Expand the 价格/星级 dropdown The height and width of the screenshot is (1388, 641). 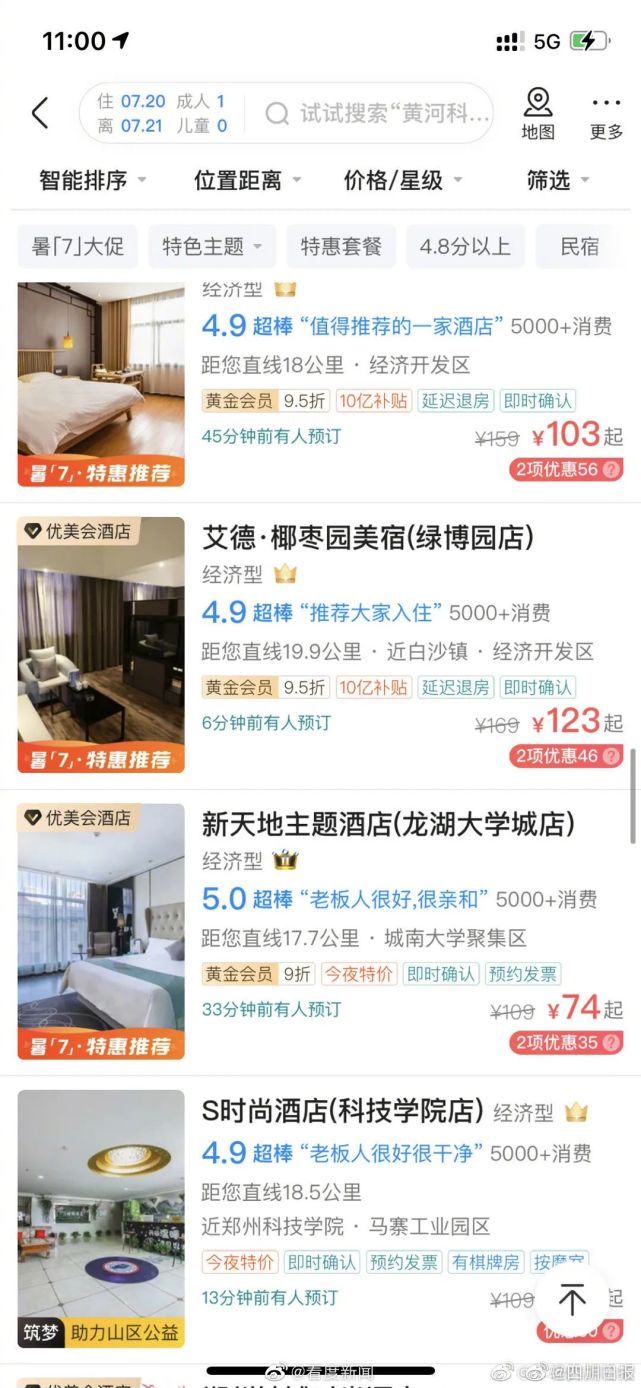tap(403, 181)
